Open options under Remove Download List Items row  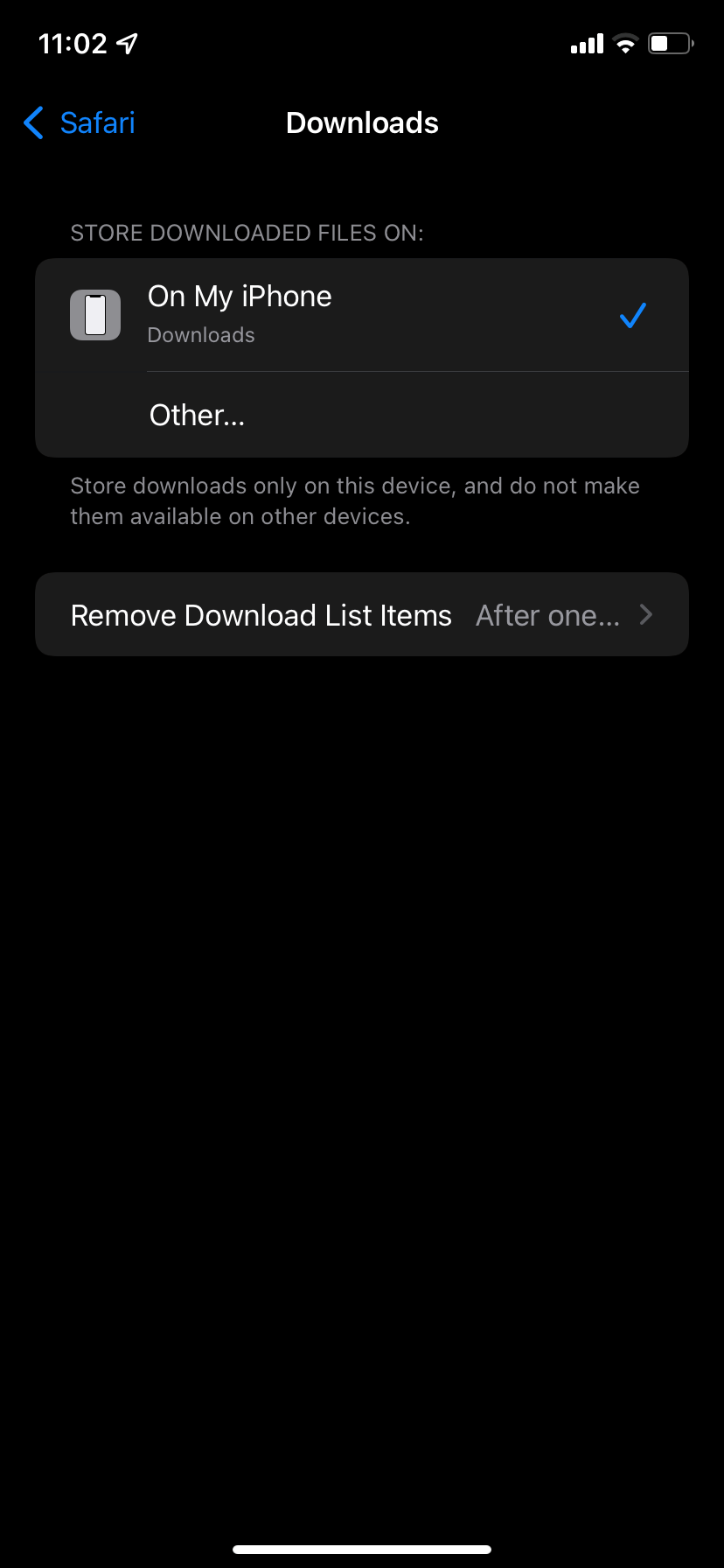362,614
